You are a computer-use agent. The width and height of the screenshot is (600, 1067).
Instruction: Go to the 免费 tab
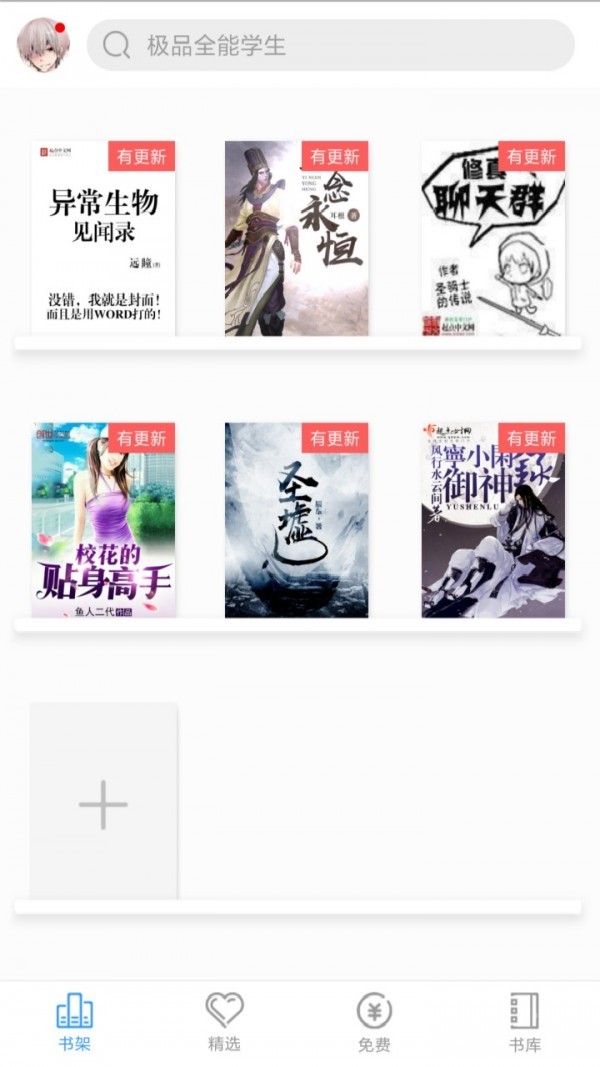click(374, 1022)
